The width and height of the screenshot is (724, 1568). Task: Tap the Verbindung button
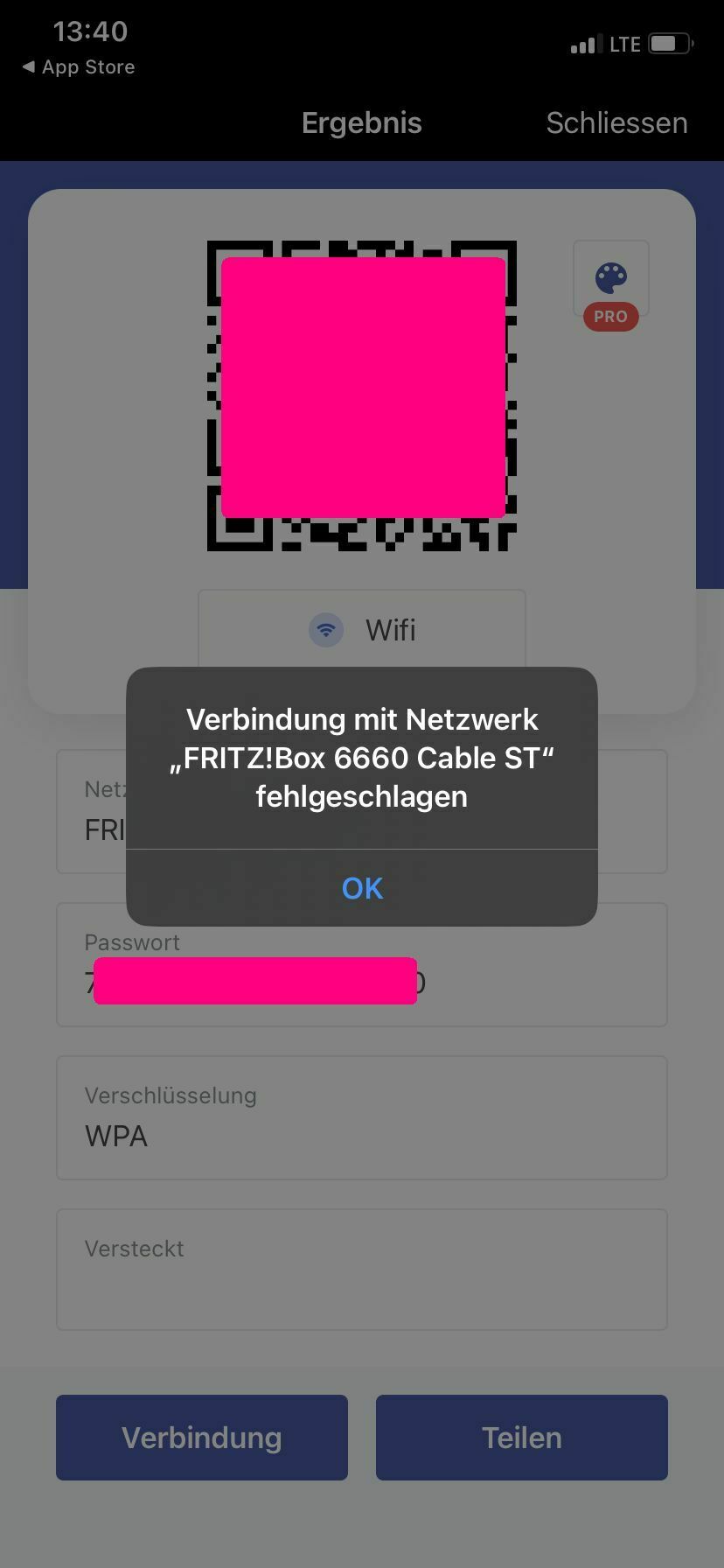pyautogui.click(x=202, y=1438)
